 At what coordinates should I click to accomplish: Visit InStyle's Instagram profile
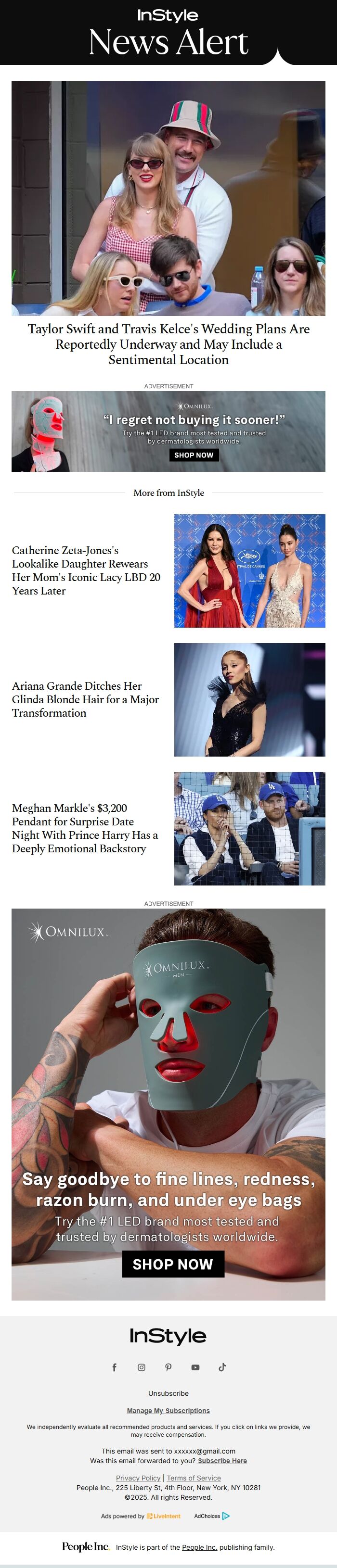coord(142,1367)
